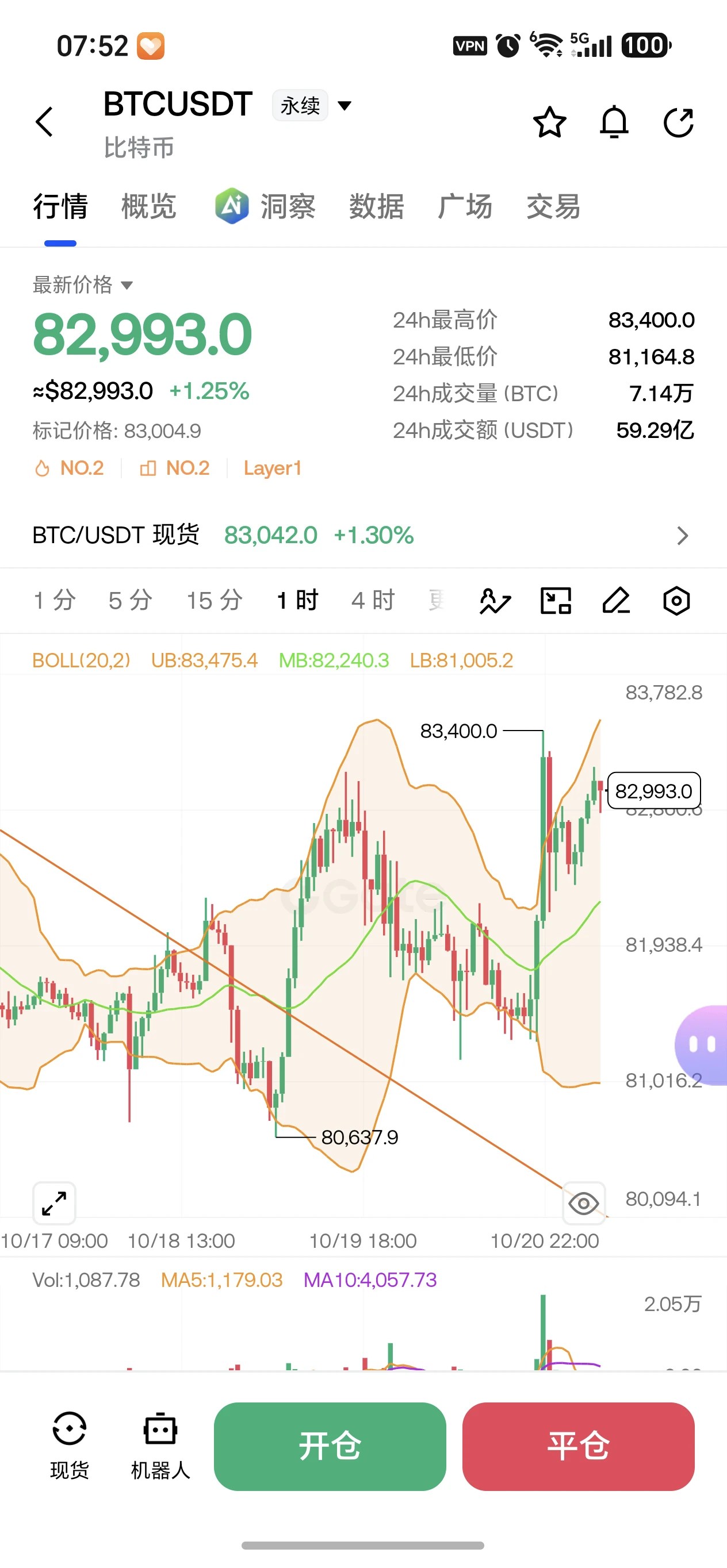Image resolution: width=727 pixels, height=1568 pixels.
Task: Go back using the top-left arrow
Action: (x=44, y=122)
